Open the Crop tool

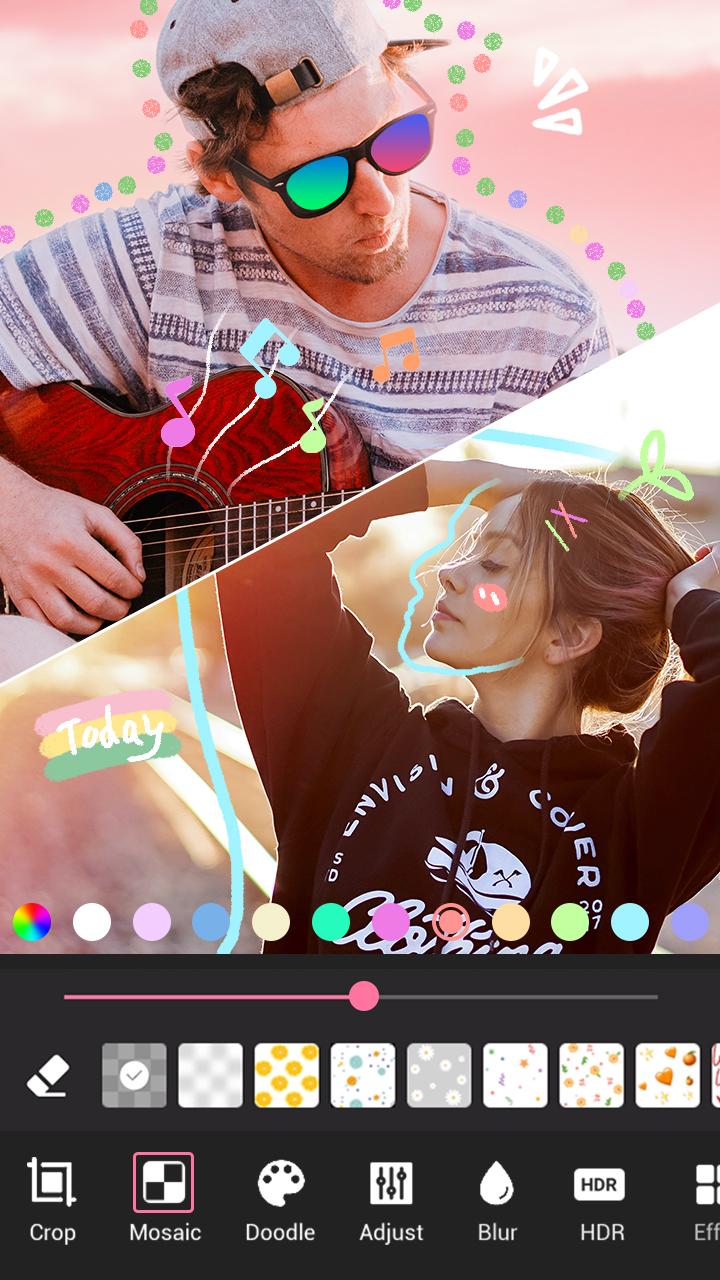click(52, 1200)
